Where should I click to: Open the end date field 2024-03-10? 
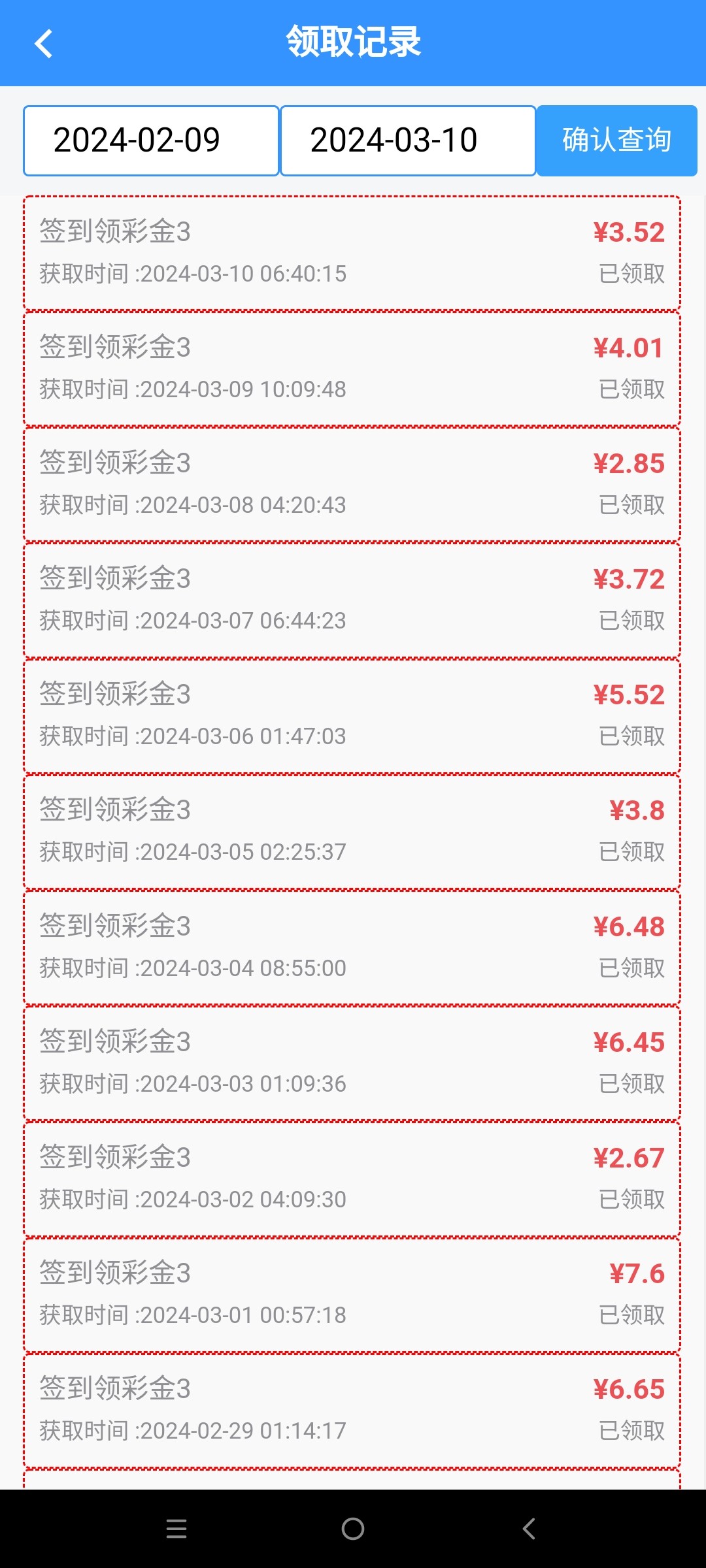(x=408, y=140)
